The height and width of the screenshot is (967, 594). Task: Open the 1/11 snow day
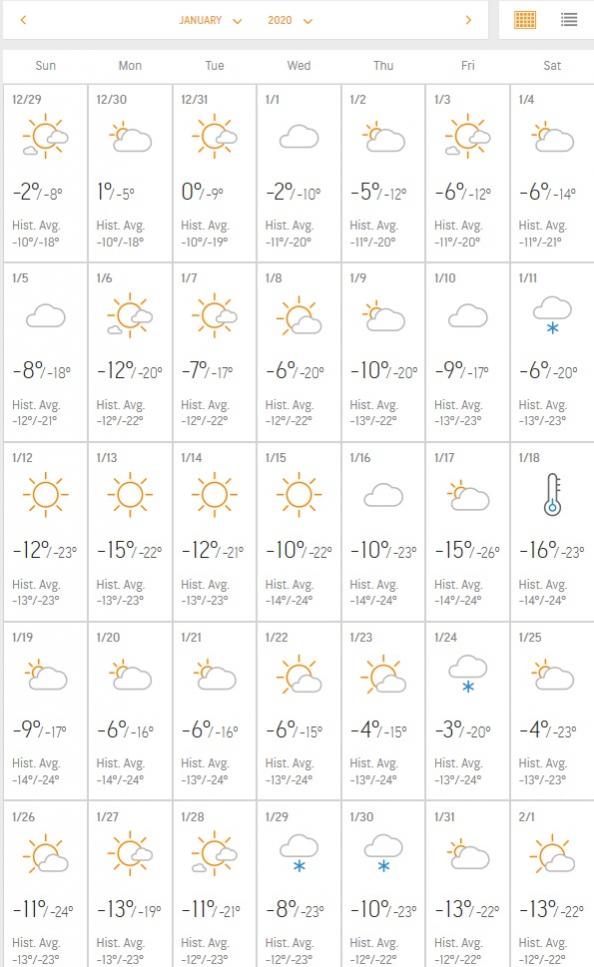click(x=552, y=352)
